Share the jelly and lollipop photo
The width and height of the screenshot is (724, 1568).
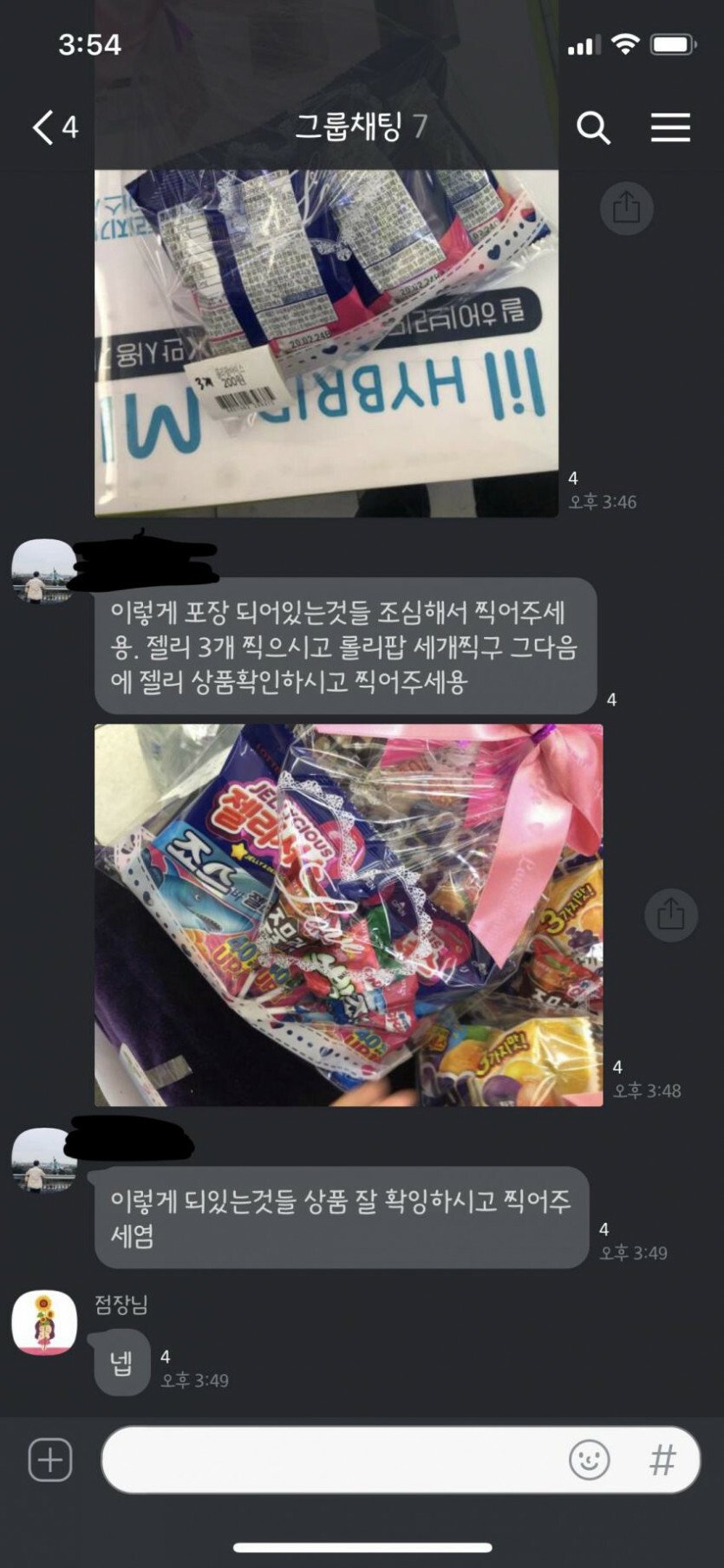[670, 914]
